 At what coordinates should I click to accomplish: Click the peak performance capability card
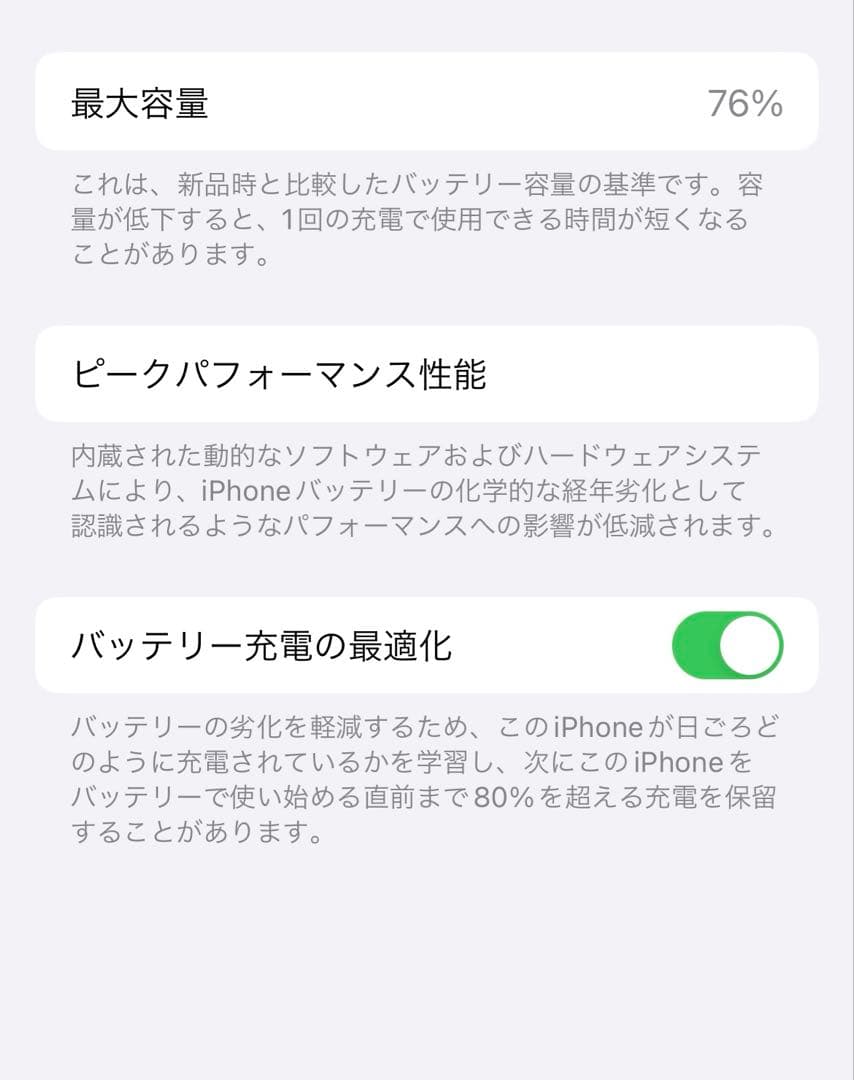point(427,372)
